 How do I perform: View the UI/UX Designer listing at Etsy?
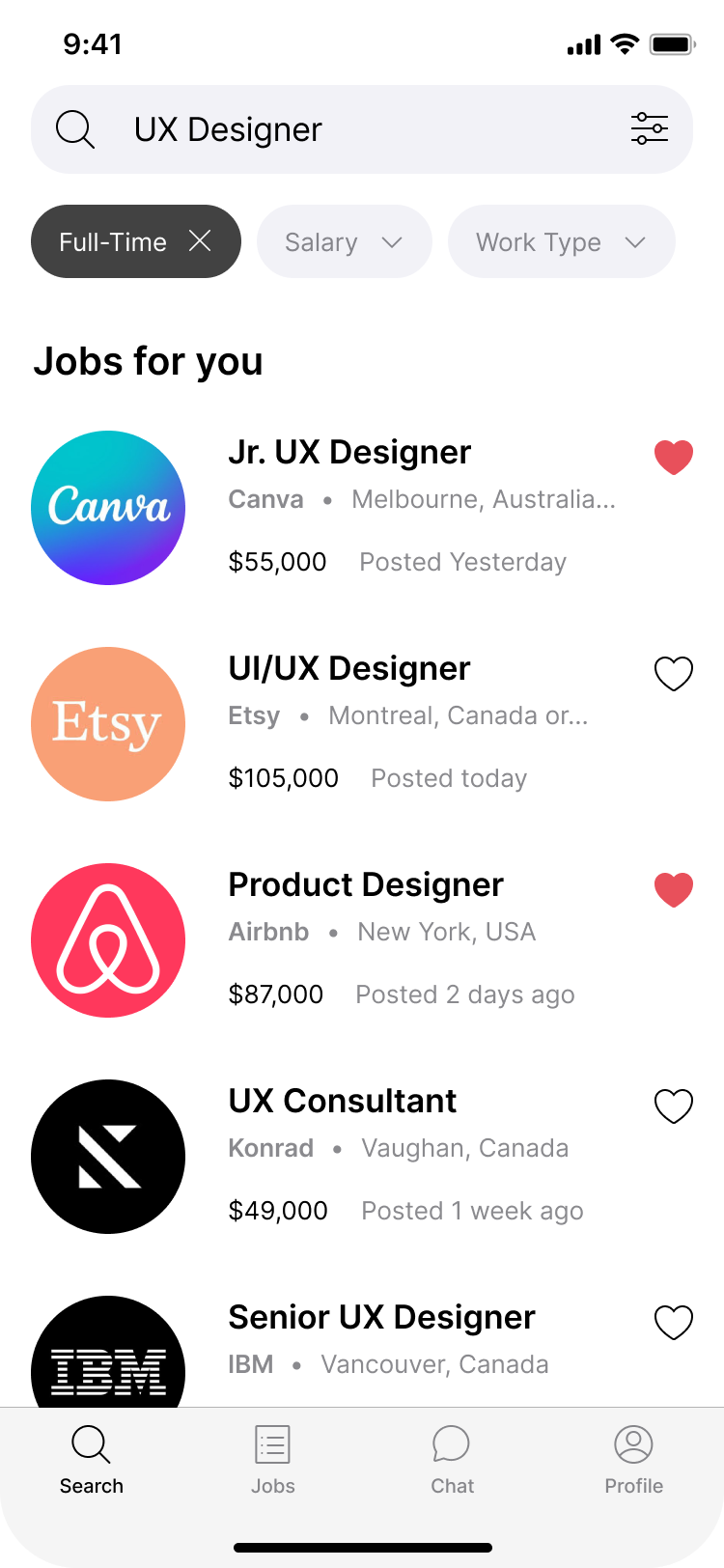(x=349, y=669)
